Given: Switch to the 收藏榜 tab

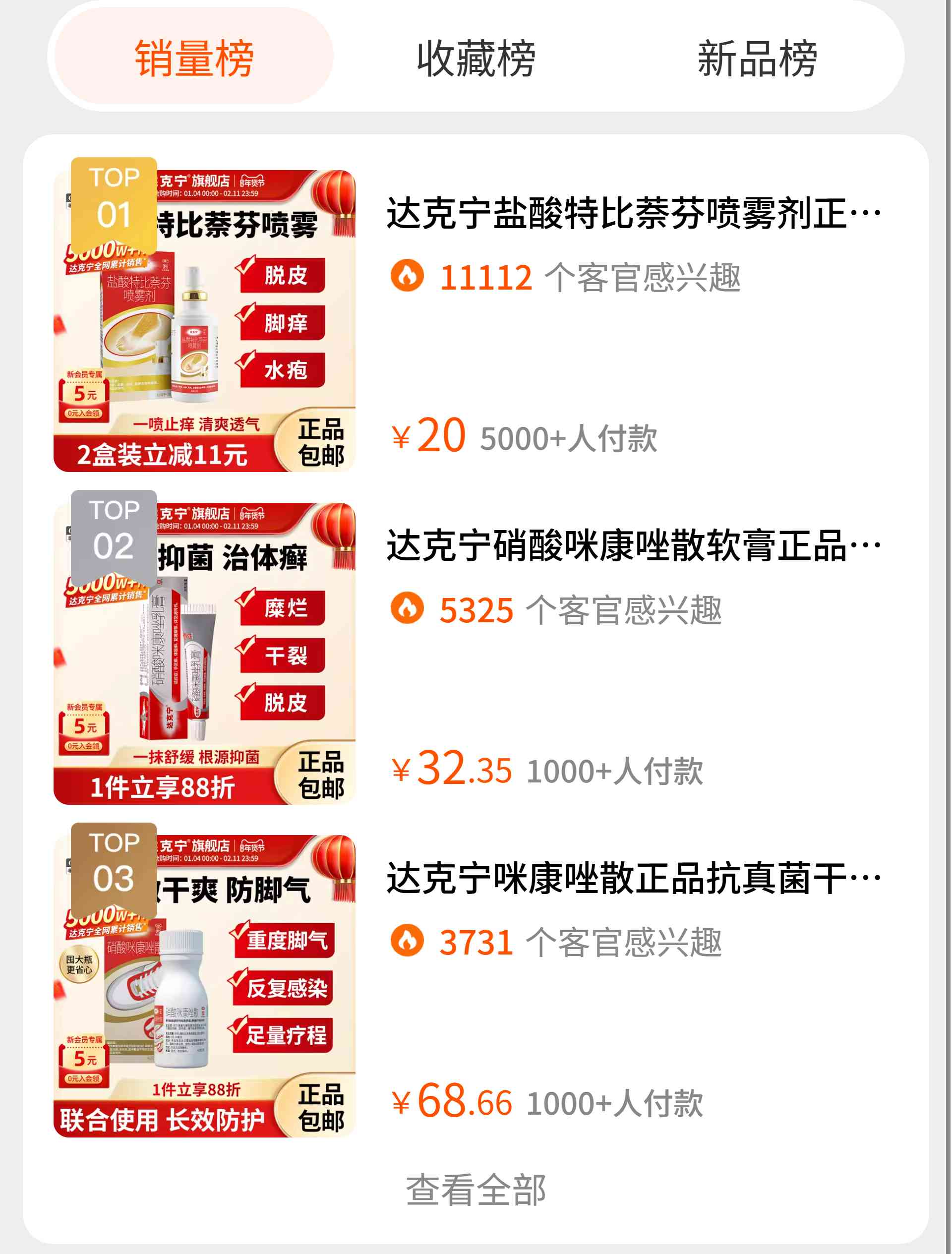Looking at the screenshot, I should click(475, 58).
